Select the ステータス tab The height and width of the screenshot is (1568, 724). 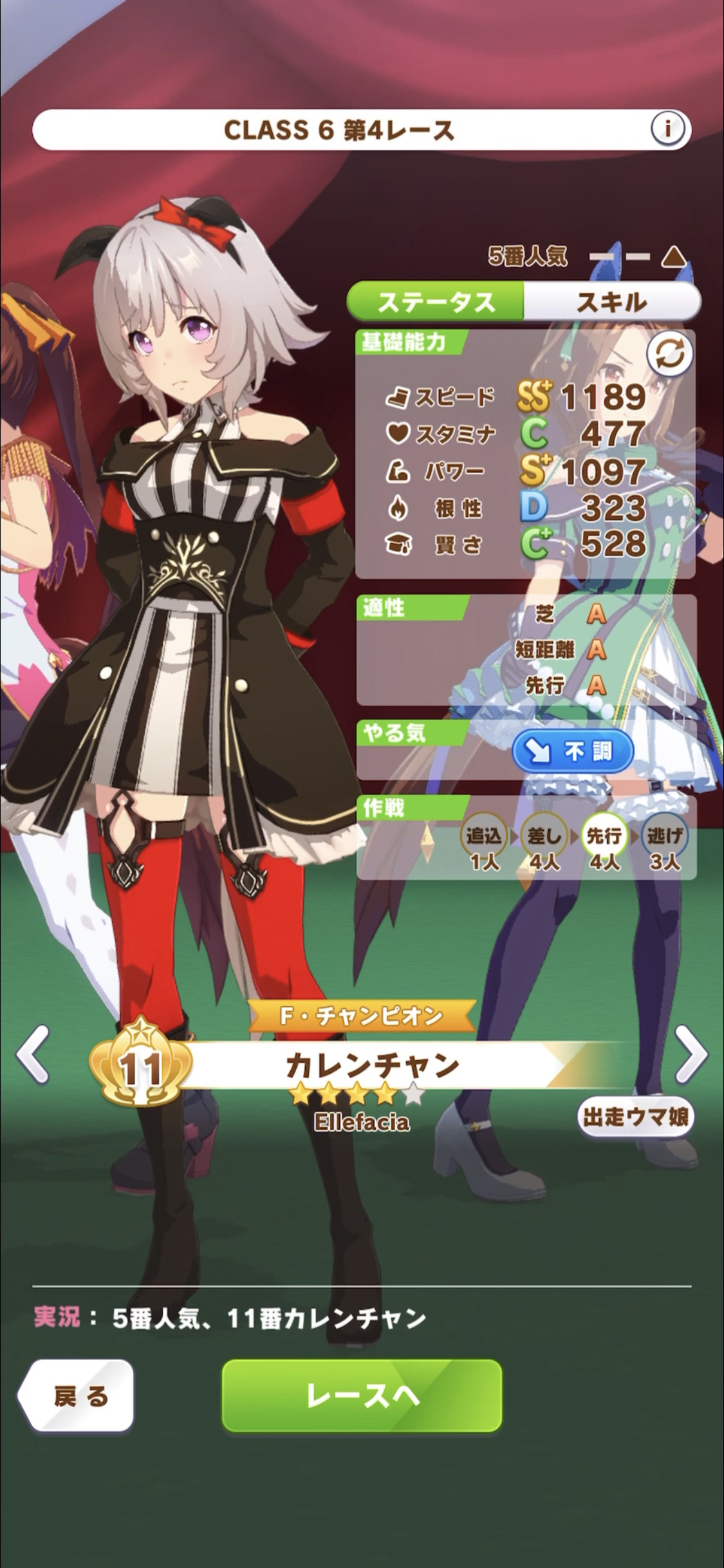tap(436, 302)
